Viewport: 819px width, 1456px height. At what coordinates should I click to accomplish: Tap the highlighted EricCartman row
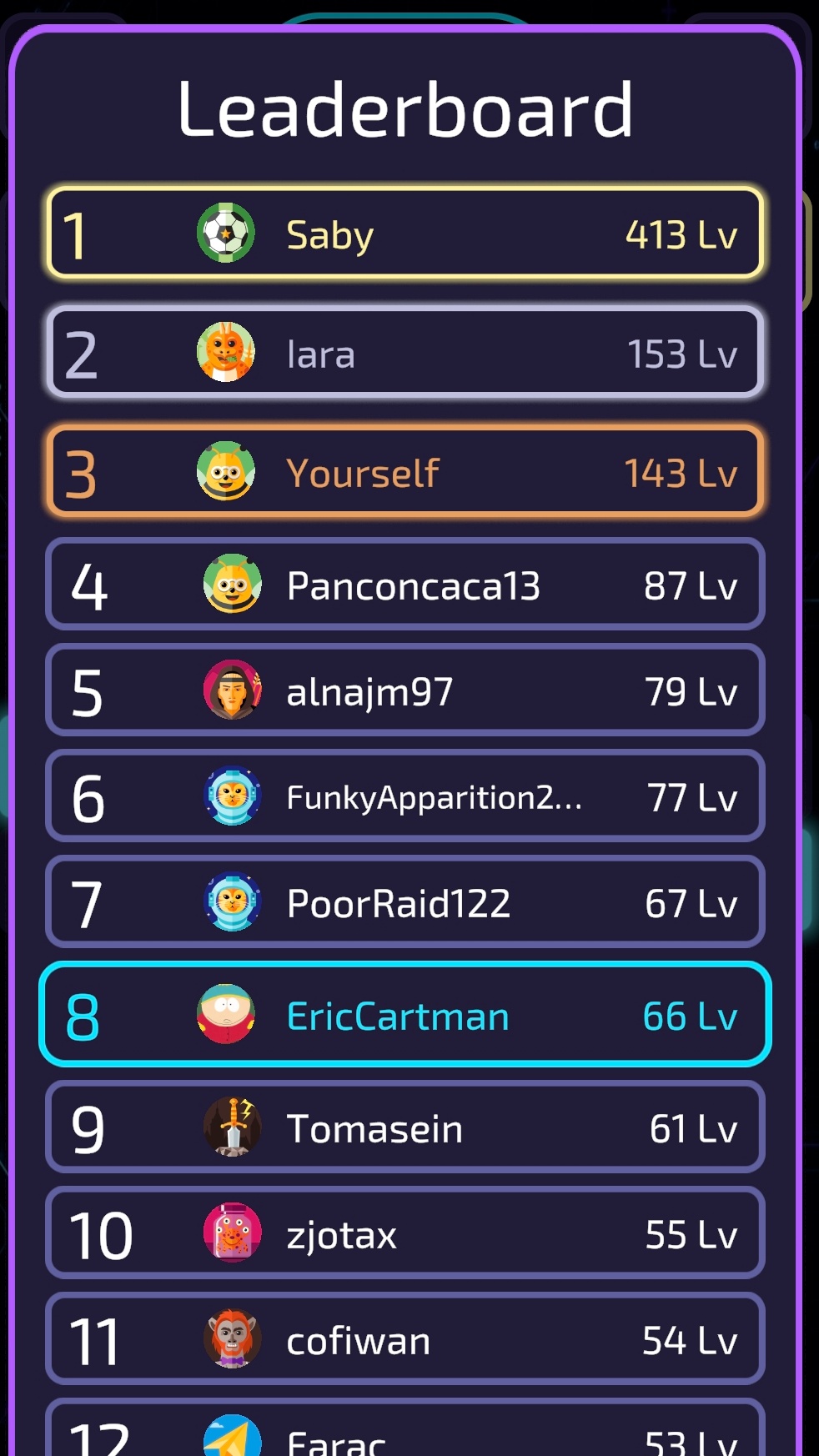(405, 1014)
